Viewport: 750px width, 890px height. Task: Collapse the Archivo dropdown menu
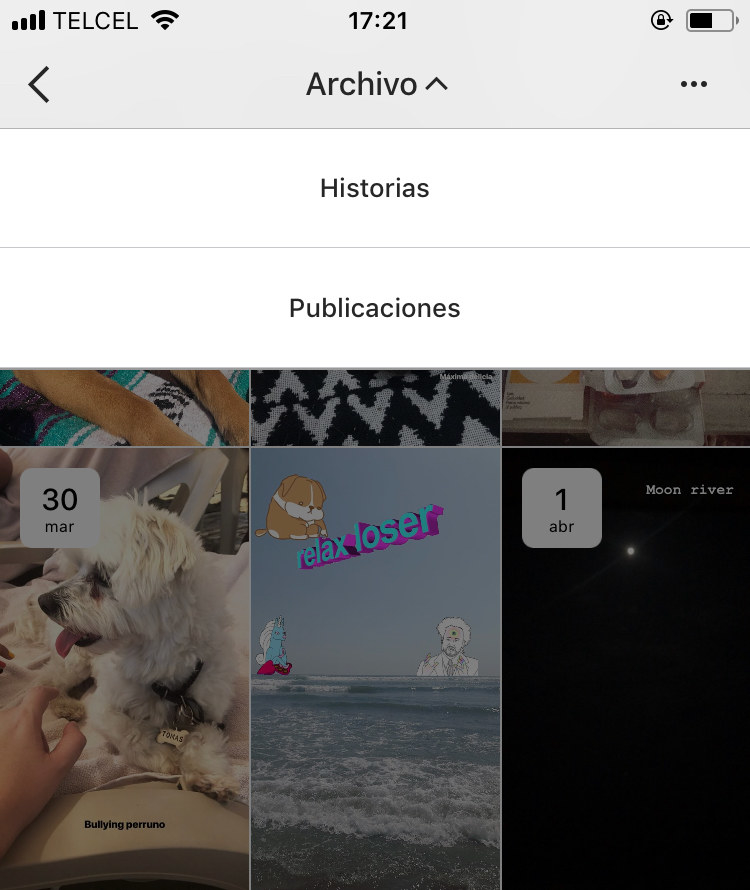376,85
